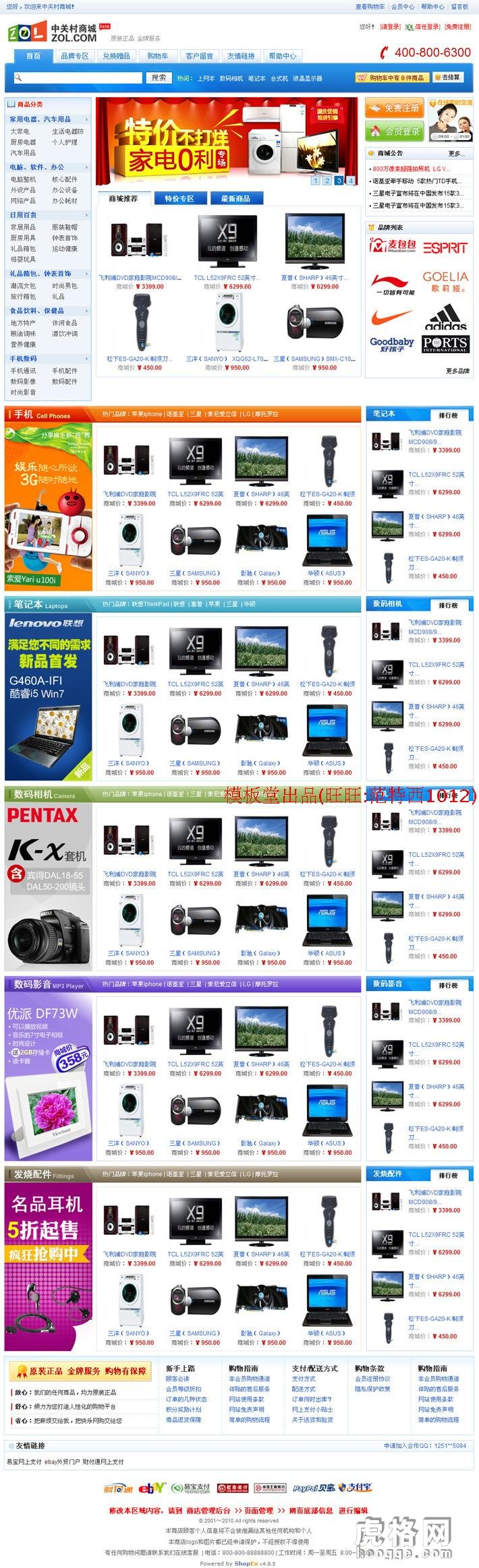The width and height of the screenshot is (479, 1568).
Task: Tap the 搜索 search button
Action: tap(159, 78)
